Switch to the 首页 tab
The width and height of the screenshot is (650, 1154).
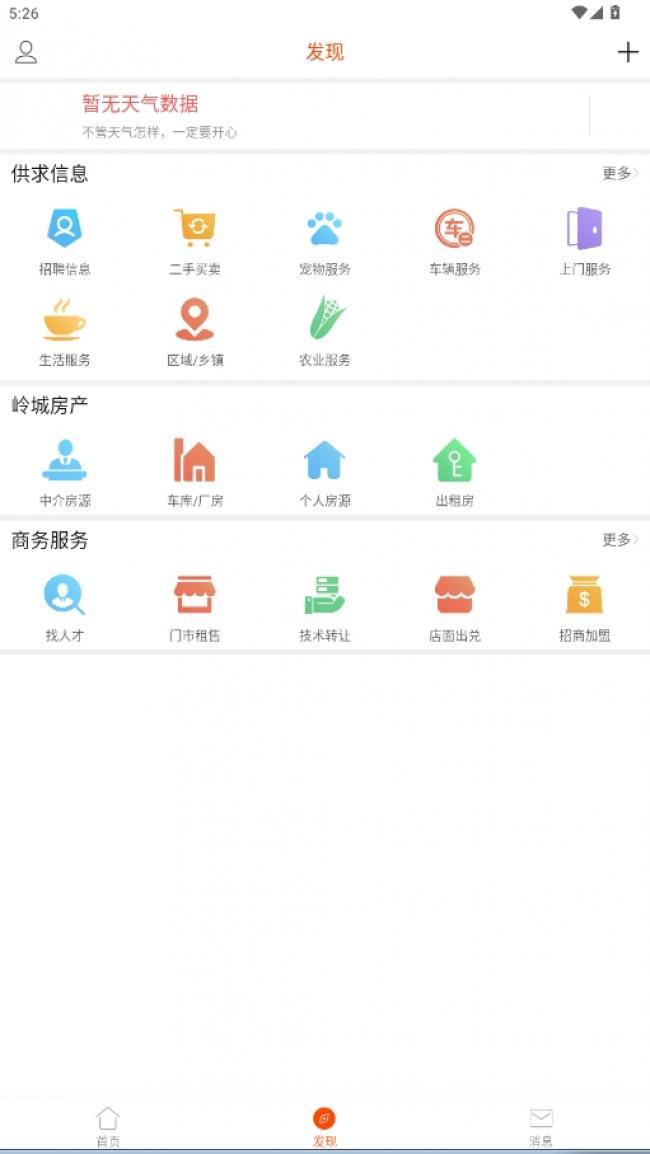coord(108,1126)
